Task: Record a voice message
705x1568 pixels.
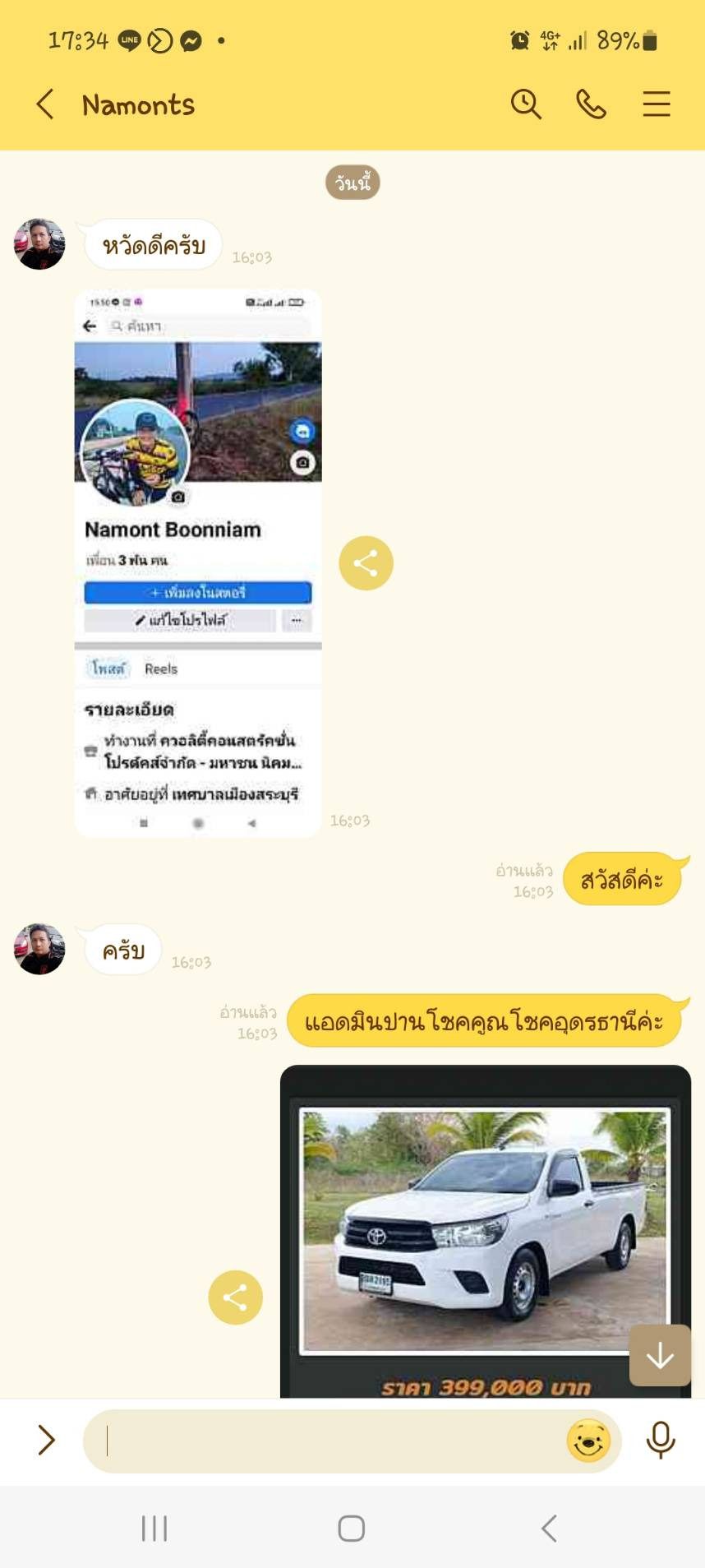Action: click(x=661, y=1440)
